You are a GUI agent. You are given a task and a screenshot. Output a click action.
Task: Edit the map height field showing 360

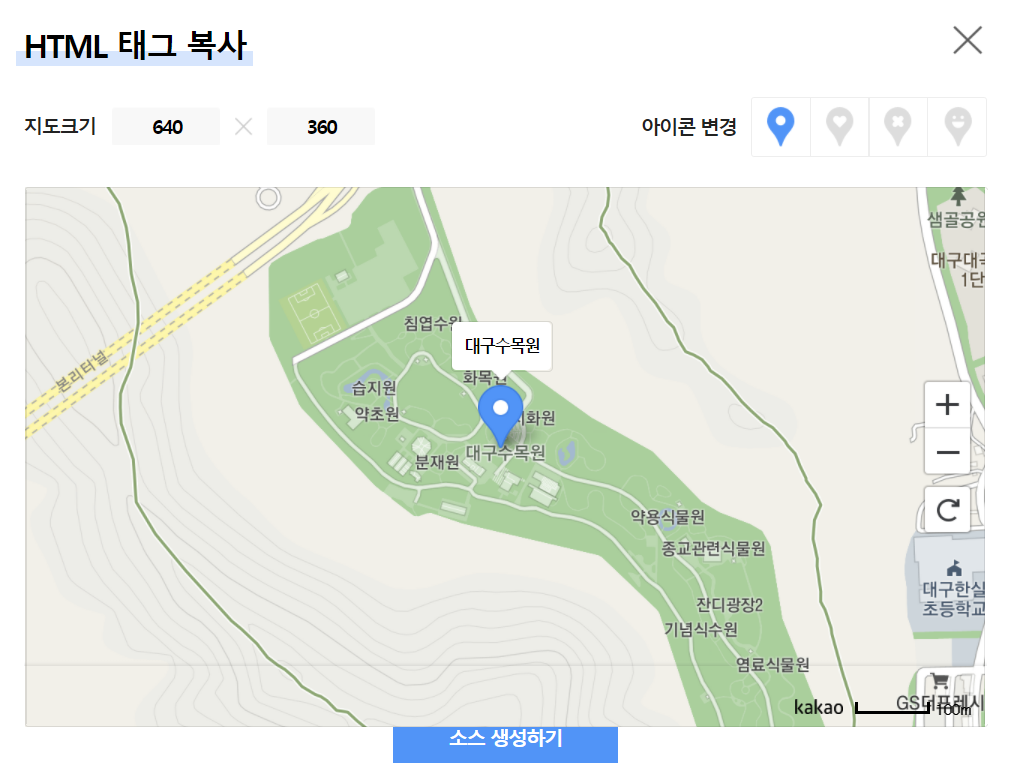[321, 127]
